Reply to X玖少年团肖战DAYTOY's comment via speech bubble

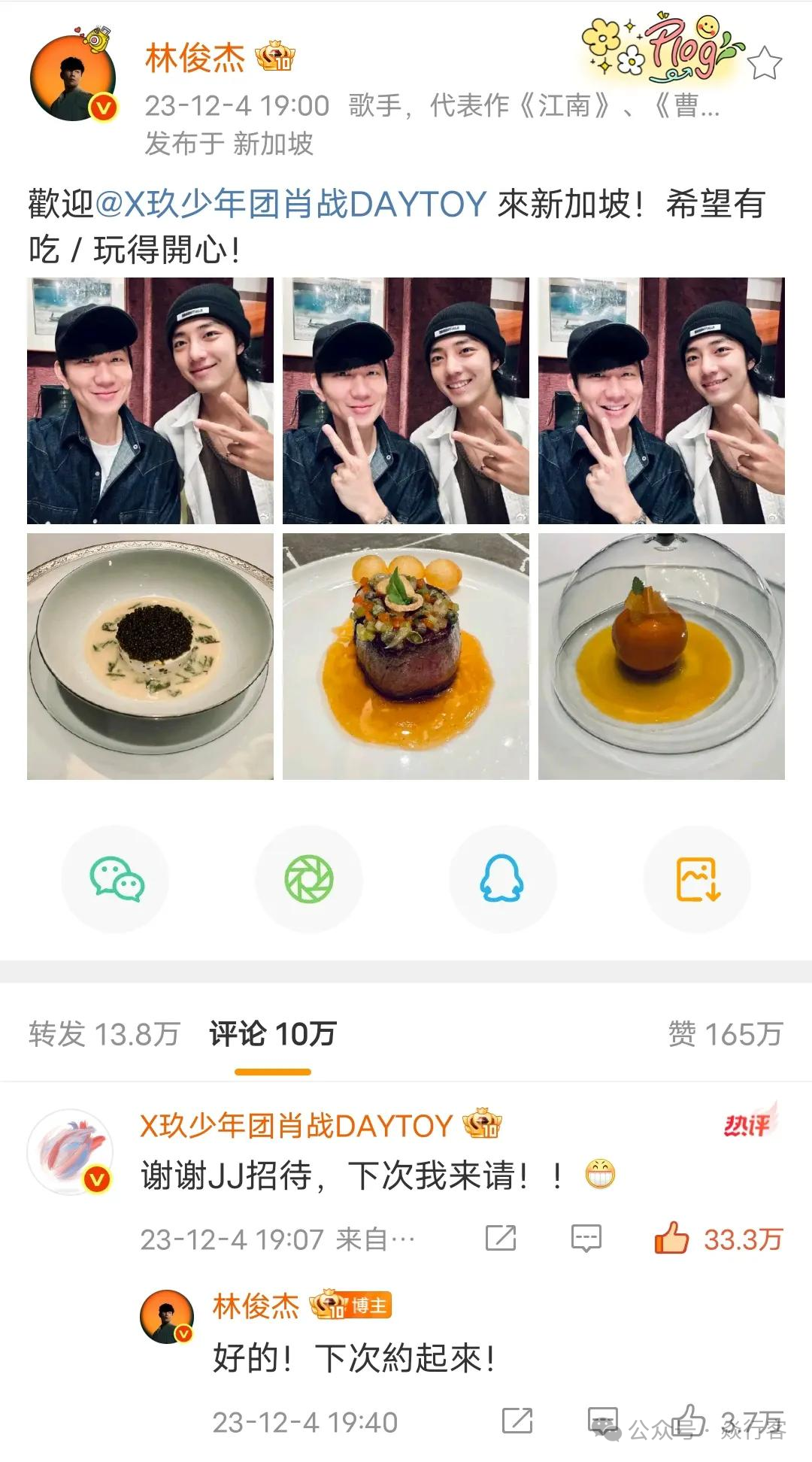[586, 1239]
